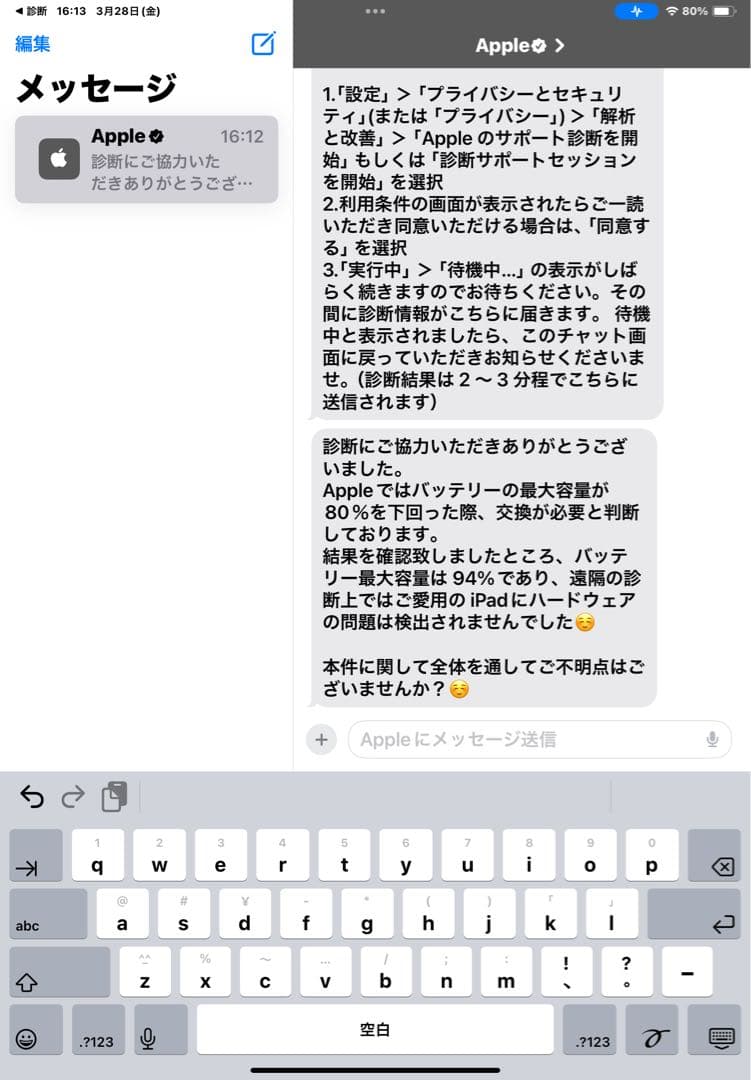The image size is (751, 1080).
Task: Tap the Apple logo conversation avatar
Action: coord(58,156)
